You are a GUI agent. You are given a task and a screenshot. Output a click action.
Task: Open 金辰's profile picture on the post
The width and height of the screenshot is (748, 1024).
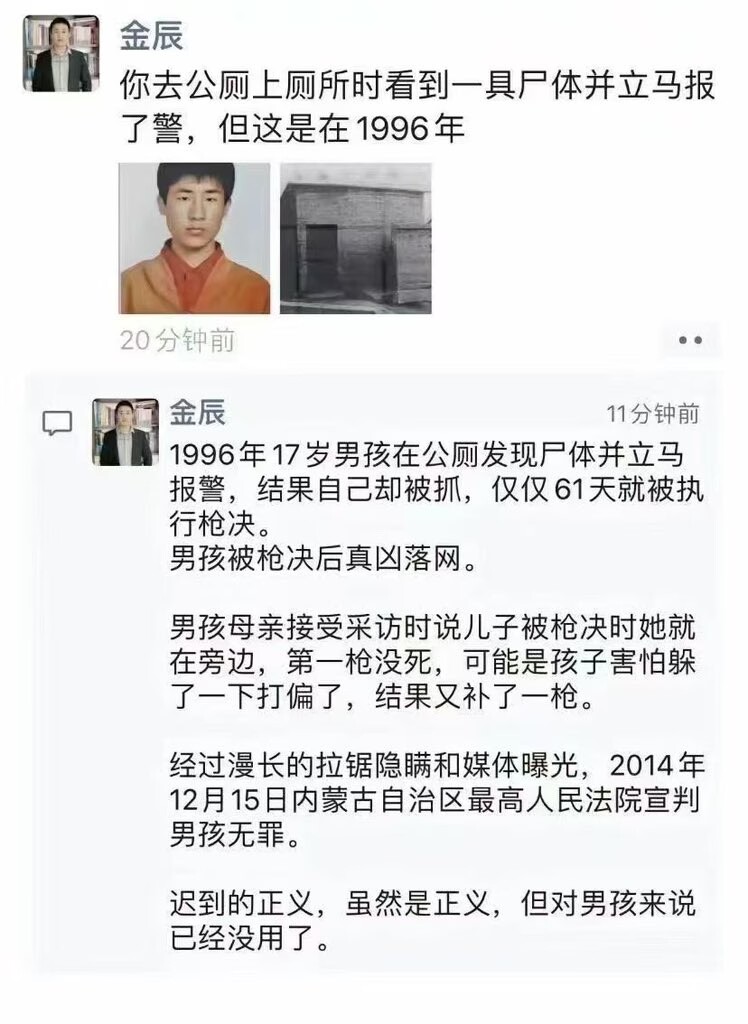click(x=61, y=54)
